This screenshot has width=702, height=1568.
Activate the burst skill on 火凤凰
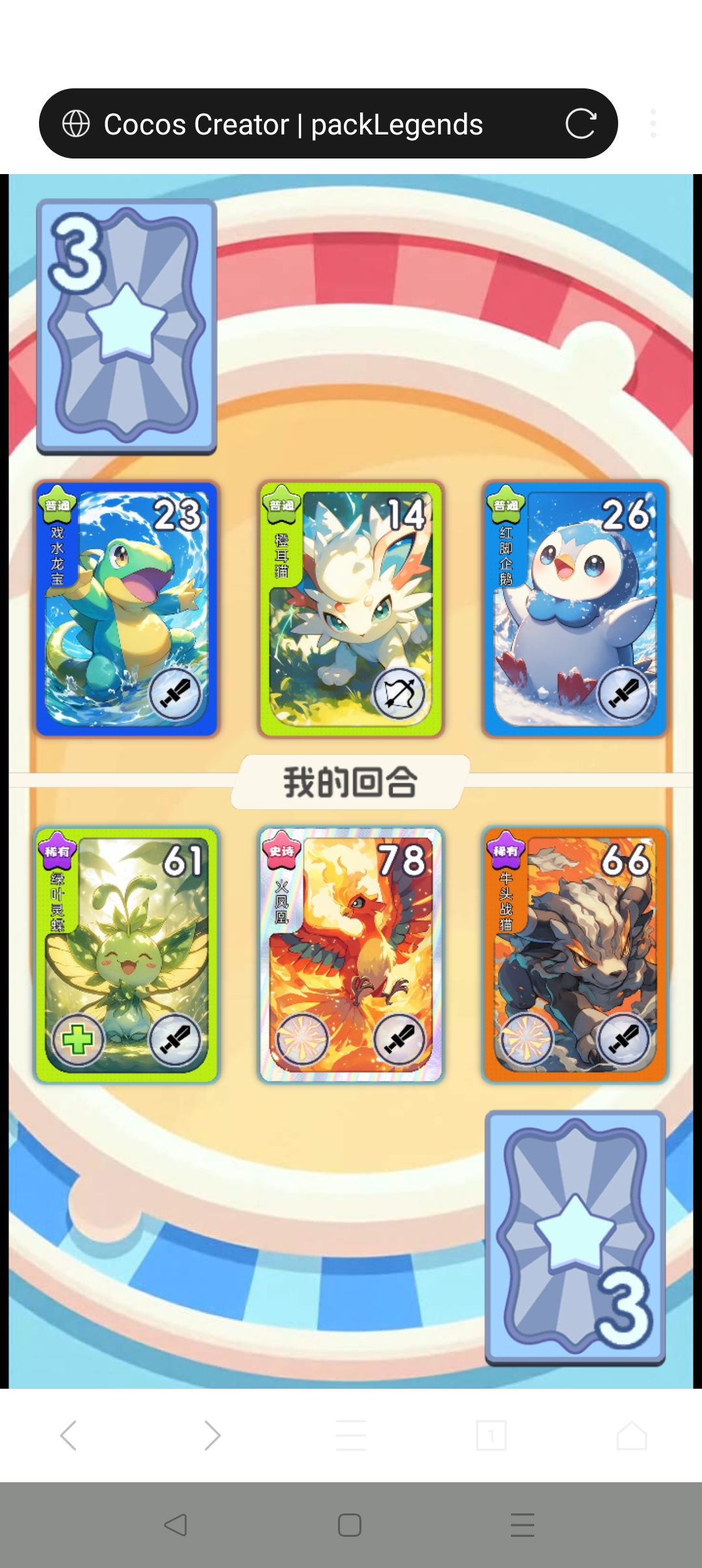coord(302,1040)
